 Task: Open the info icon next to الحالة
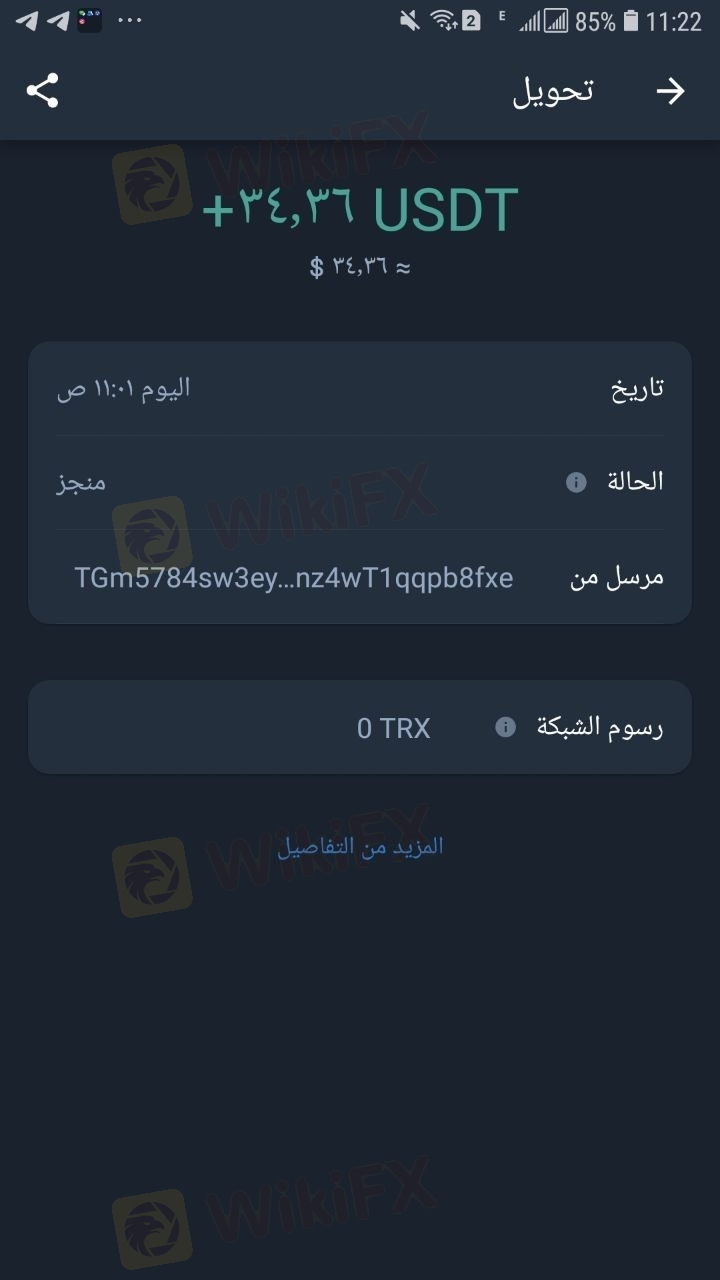(x=576, y=483)
